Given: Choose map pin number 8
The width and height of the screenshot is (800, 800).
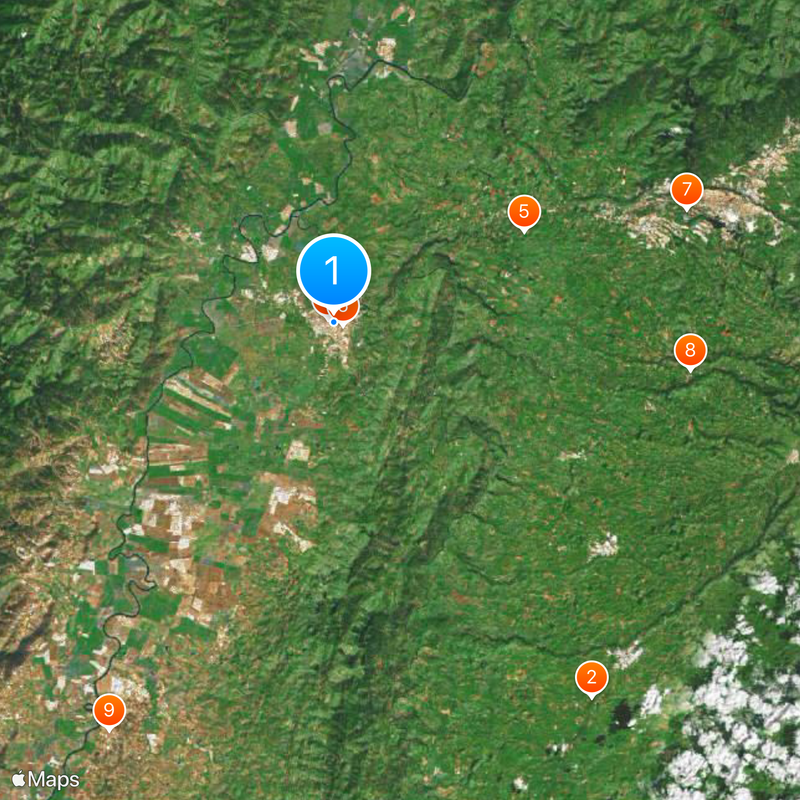Looking at the screenshot, I should coord(690,351).
